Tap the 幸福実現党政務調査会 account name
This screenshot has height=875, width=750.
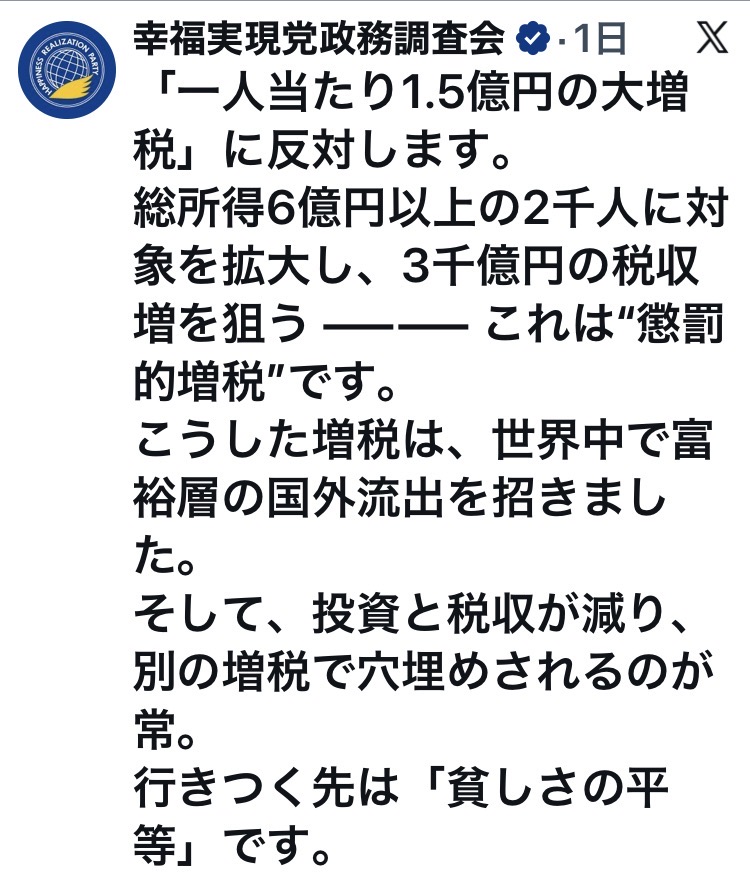coord(320,39)
